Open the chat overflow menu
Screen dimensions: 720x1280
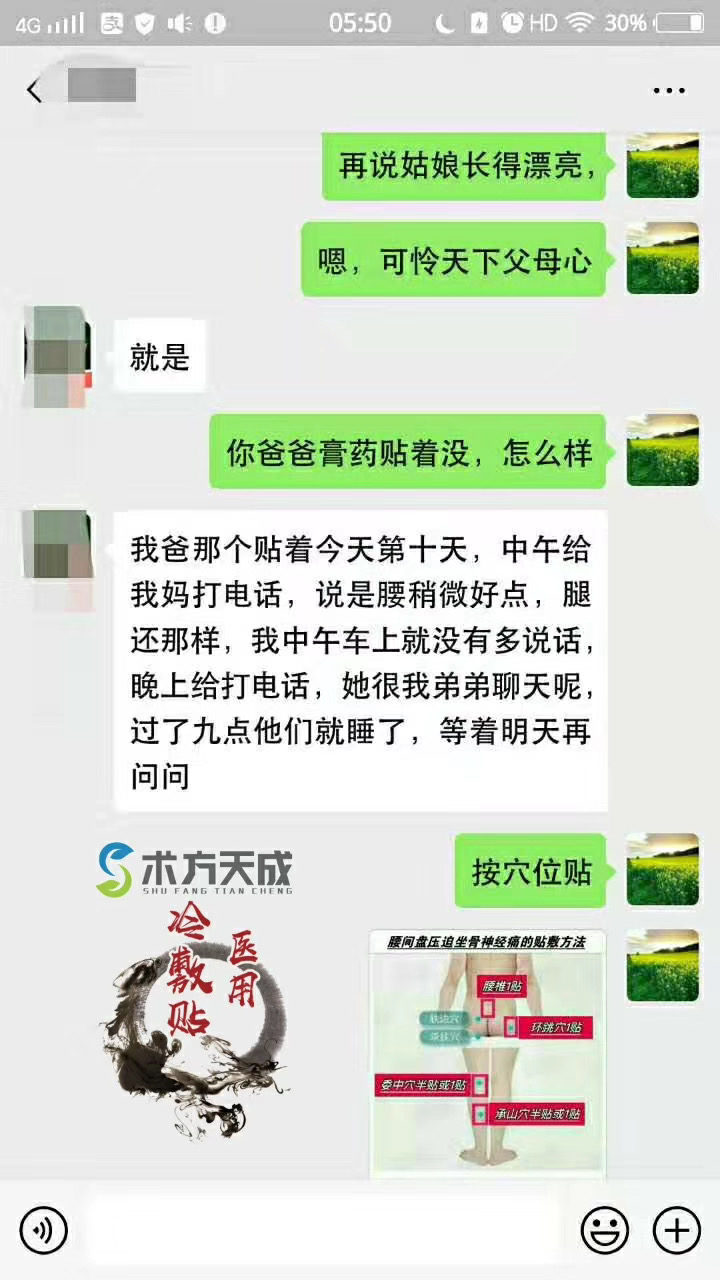point(668,91)
